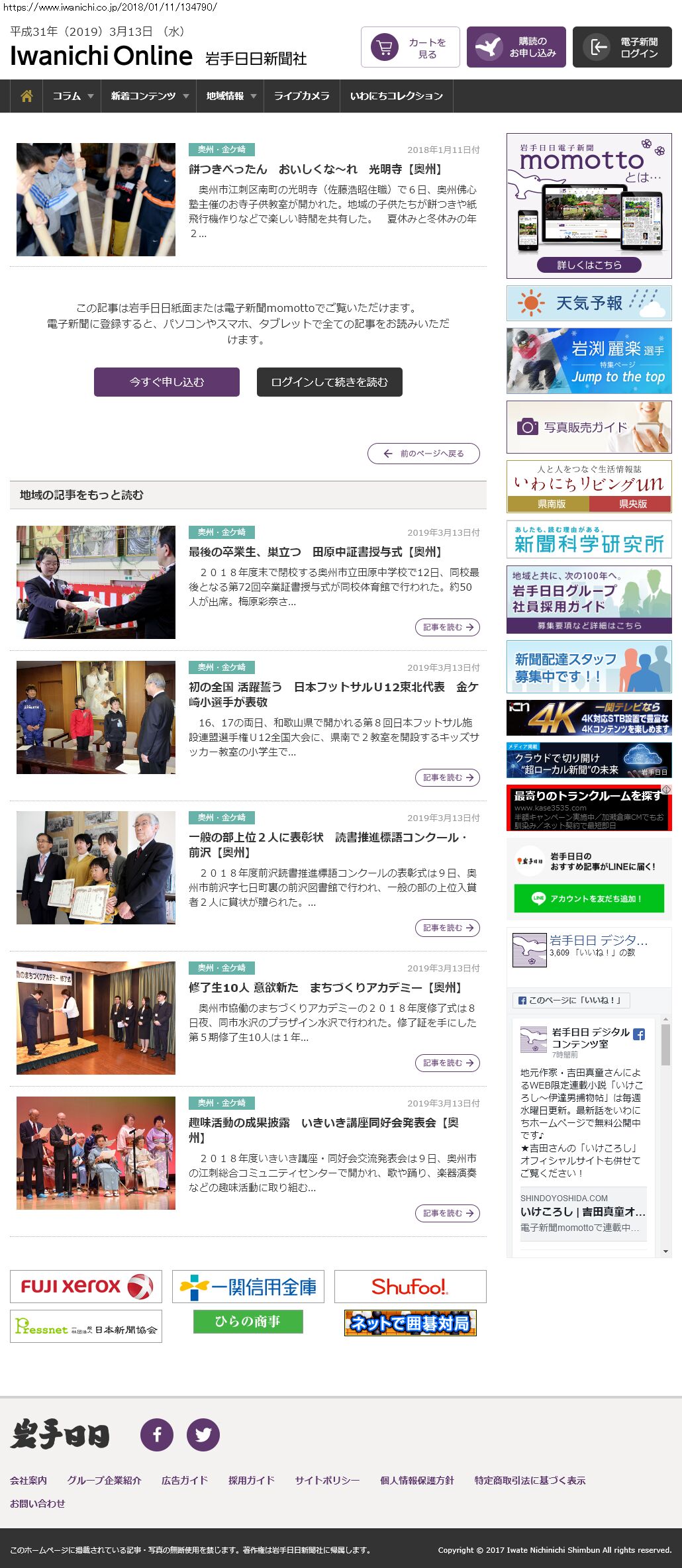This screenshot has width=682, height=1568.
Task: Go to home via house icon
Action: point(26,96)
